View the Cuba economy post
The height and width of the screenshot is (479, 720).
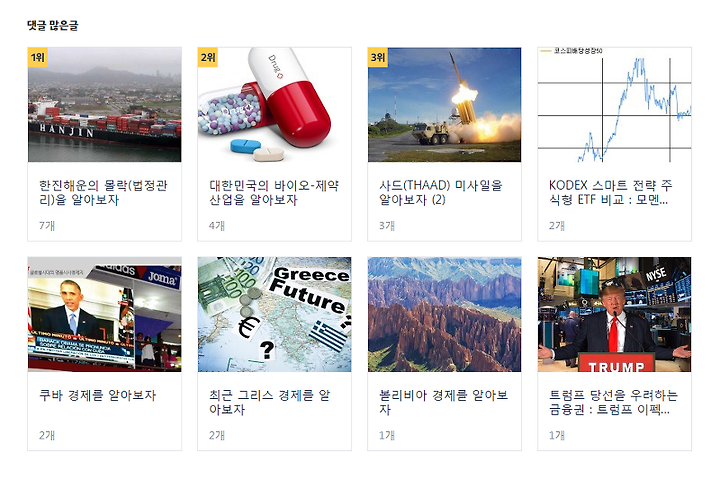point(104,395)
